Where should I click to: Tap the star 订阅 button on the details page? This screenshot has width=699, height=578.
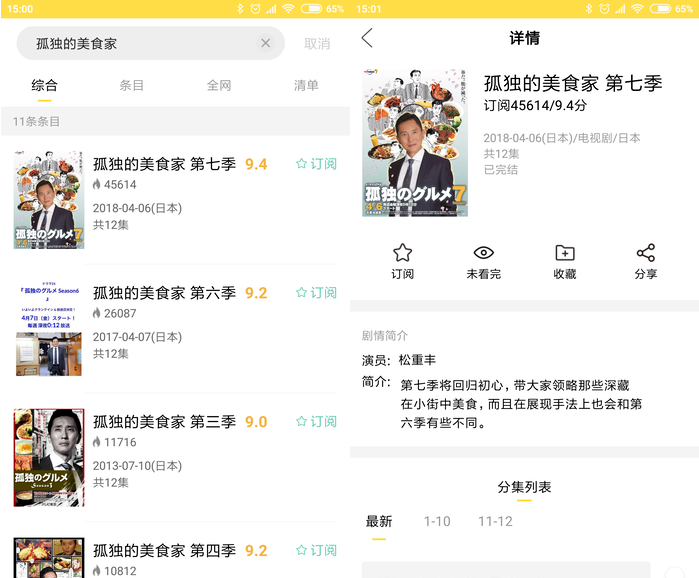(x=402, y=261)
